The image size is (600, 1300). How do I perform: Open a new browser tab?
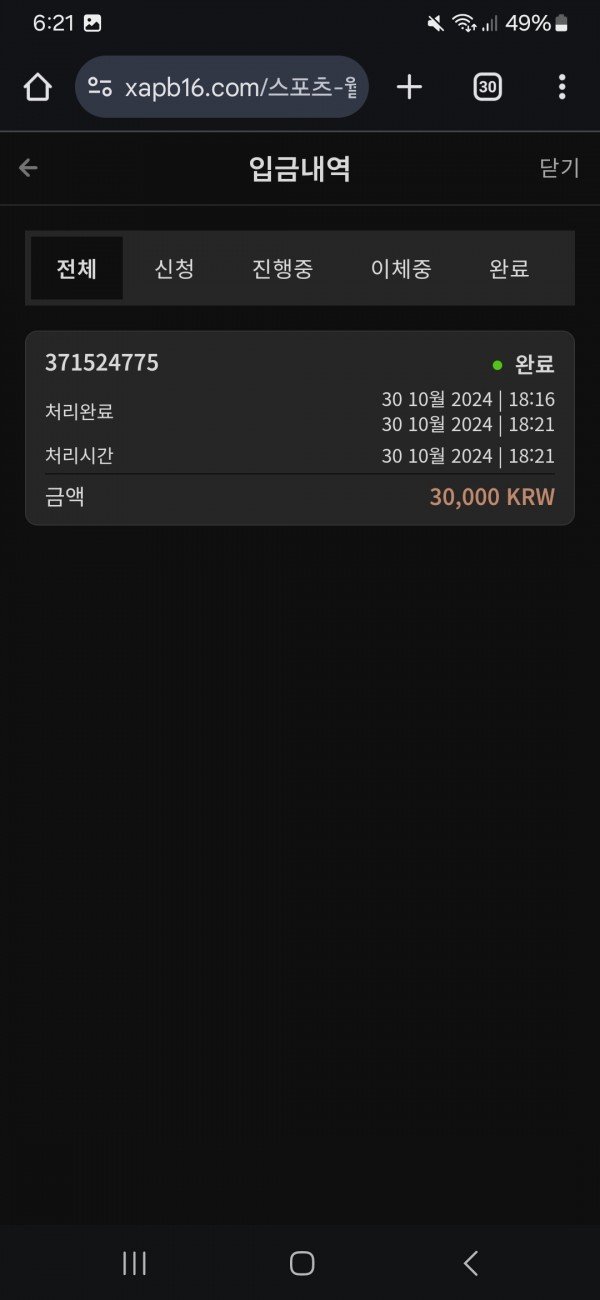pyautogui.click(x=409, y=88)
